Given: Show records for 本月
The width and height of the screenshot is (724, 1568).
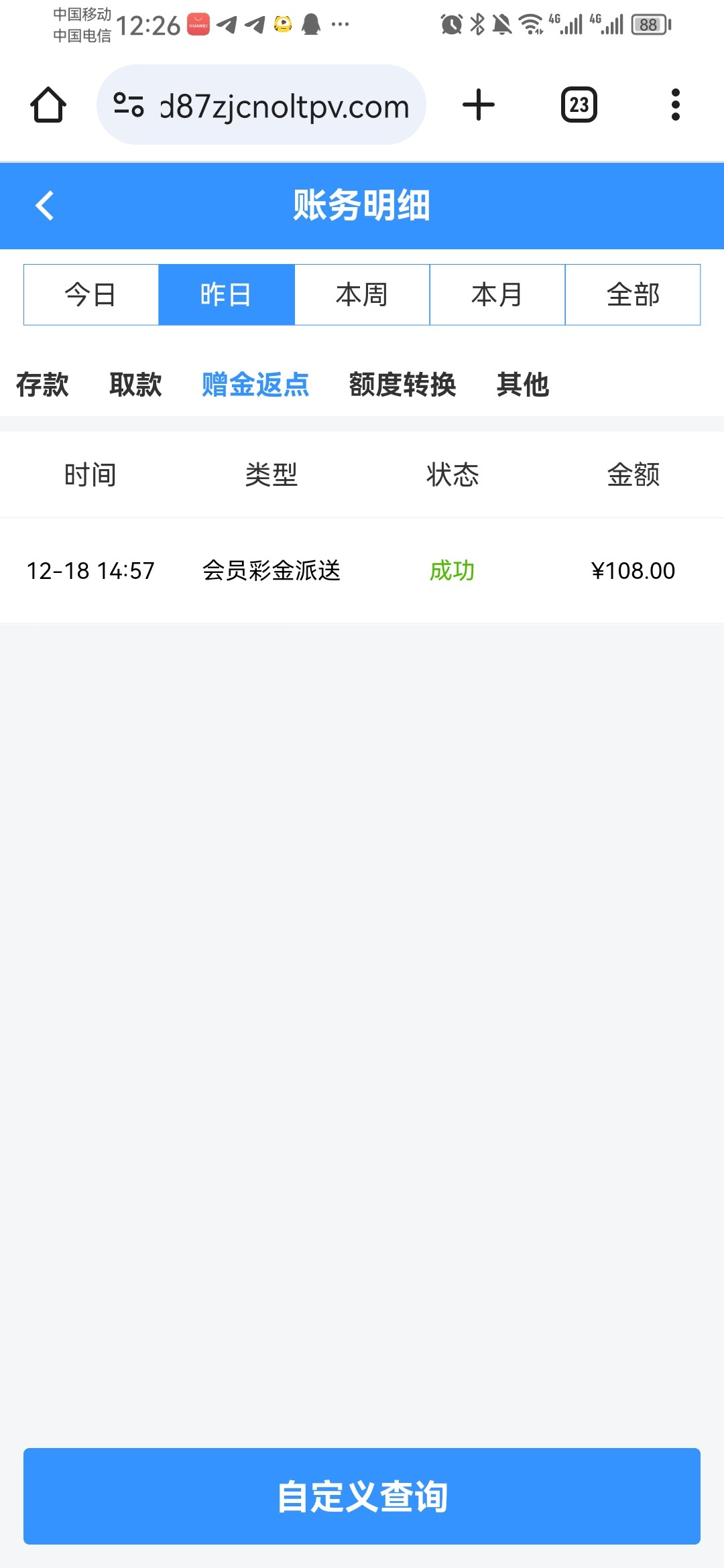Looking at the screenshot, I should (497, 295).
